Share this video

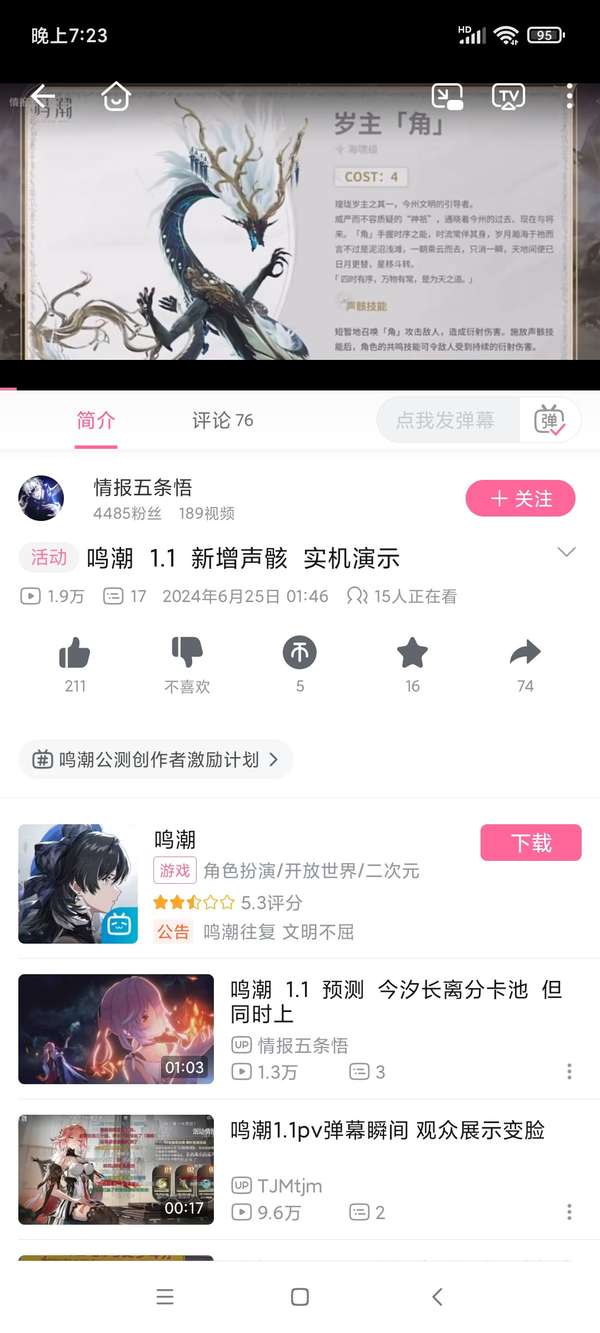pyautogui.click(x=525, y=655)
